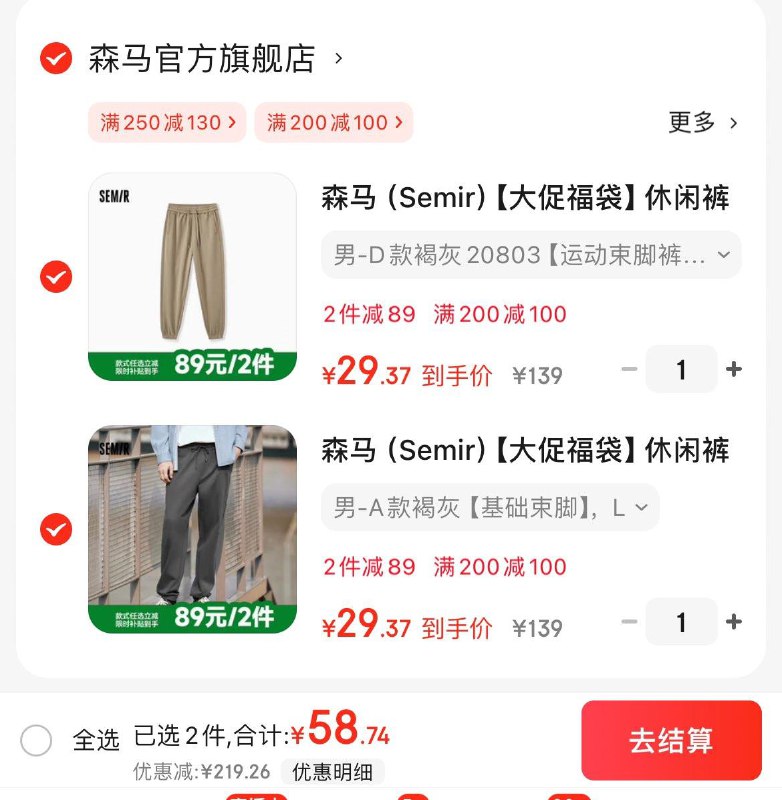782x800 pixels.
Task: Expand 更多 to see additional coupons
Action: (x=698, y=120)
